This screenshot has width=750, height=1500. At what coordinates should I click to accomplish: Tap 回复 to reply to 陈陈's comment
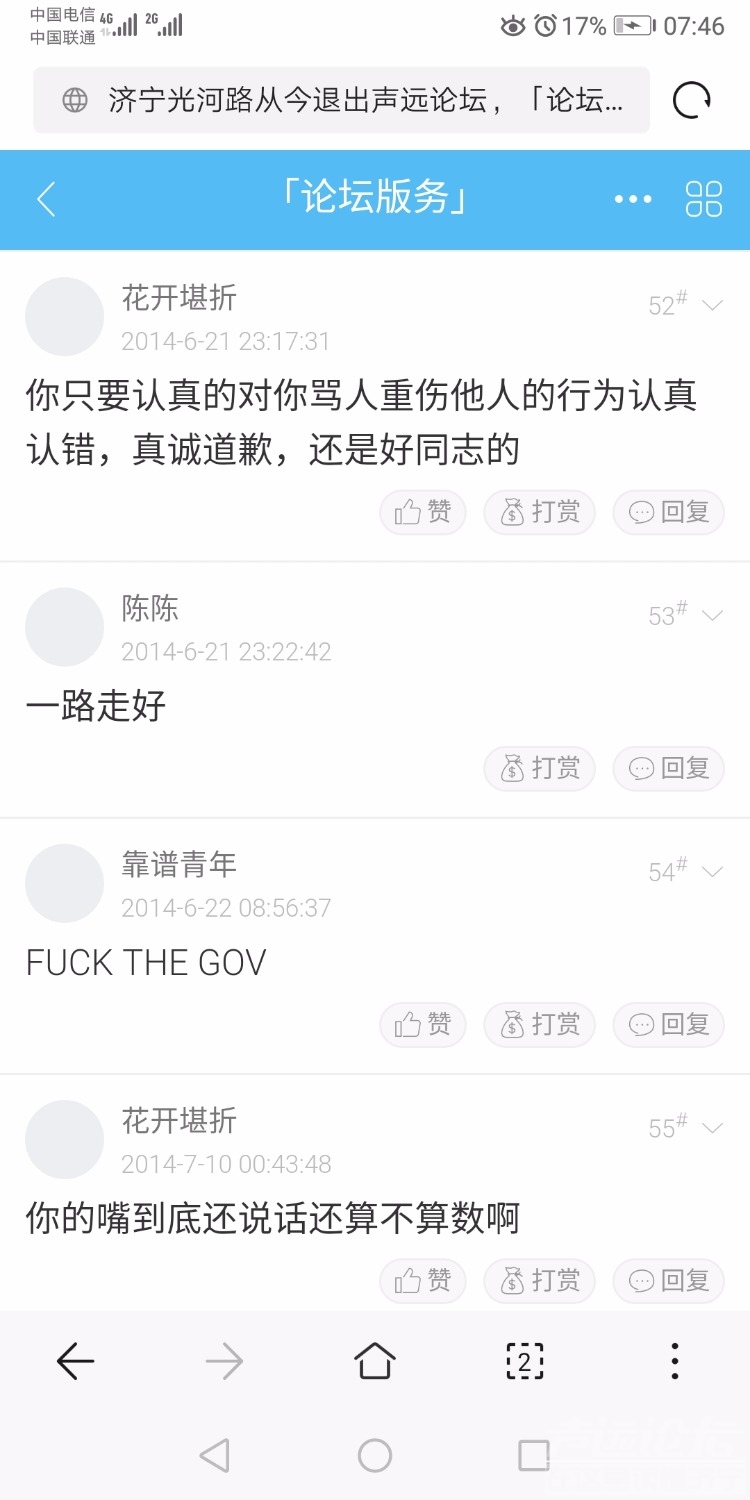point(668,768)
